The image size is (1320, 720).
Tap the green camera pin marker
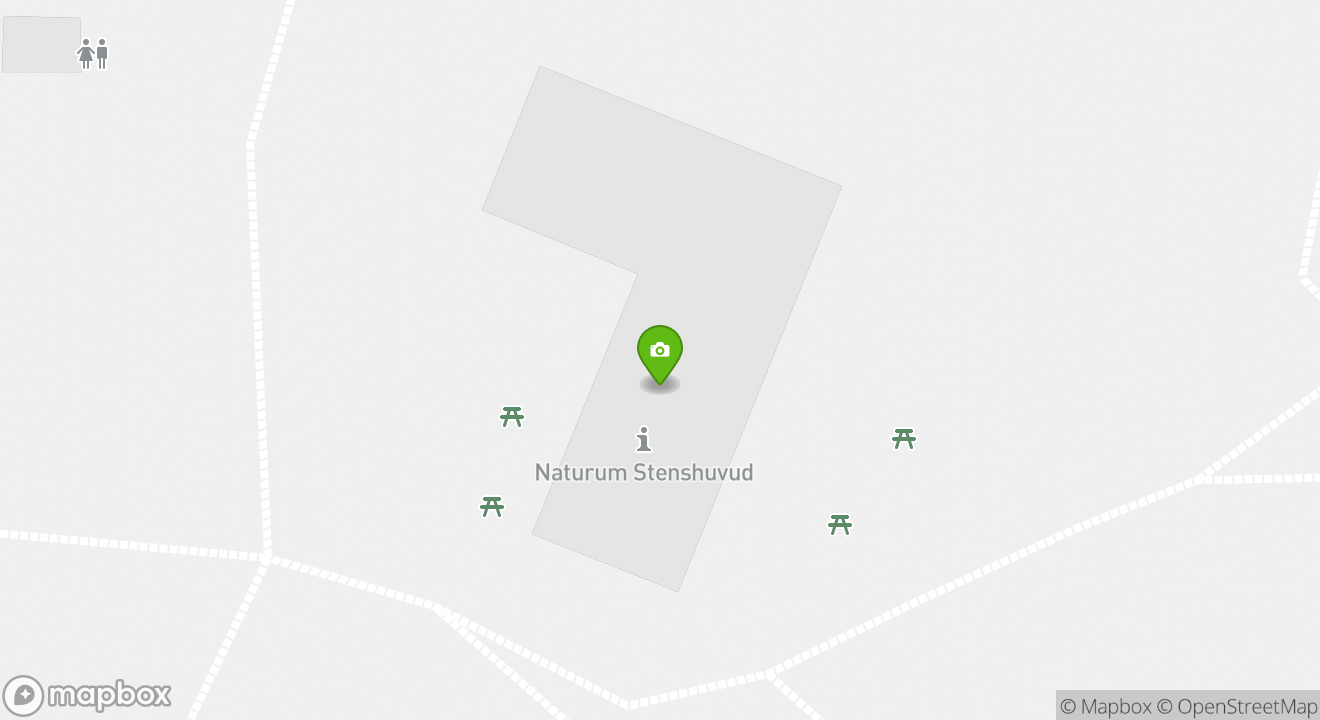[660, 352]
